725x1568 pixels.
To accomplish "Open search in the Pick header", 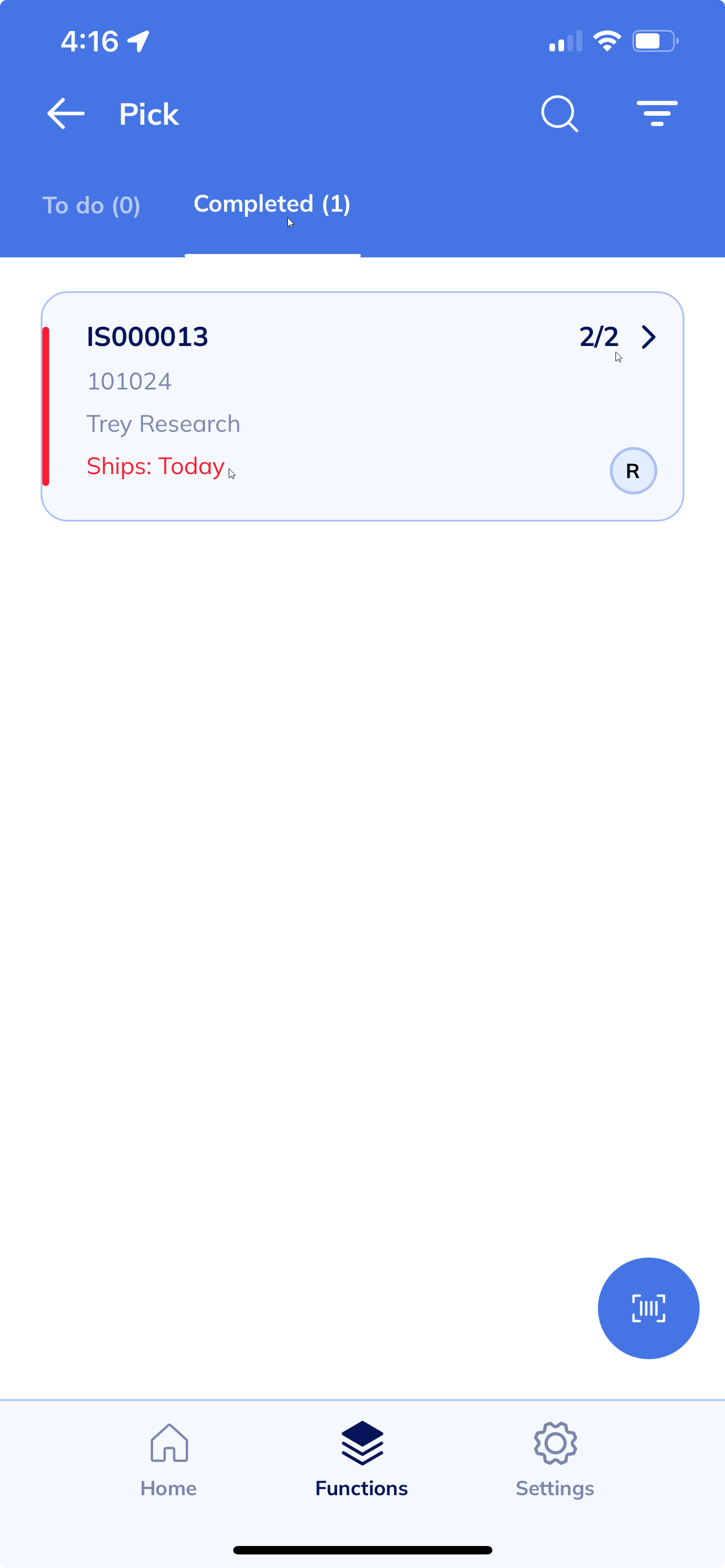I will tap(560, 114).
